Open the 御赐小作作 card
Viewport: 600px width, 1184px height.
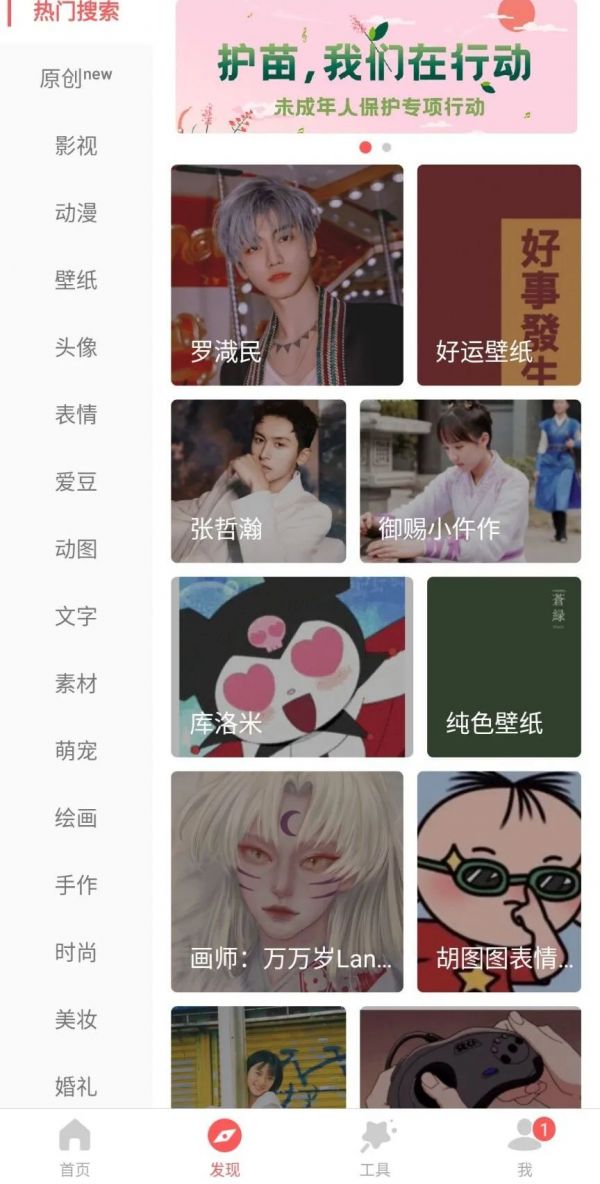point(470,481)
